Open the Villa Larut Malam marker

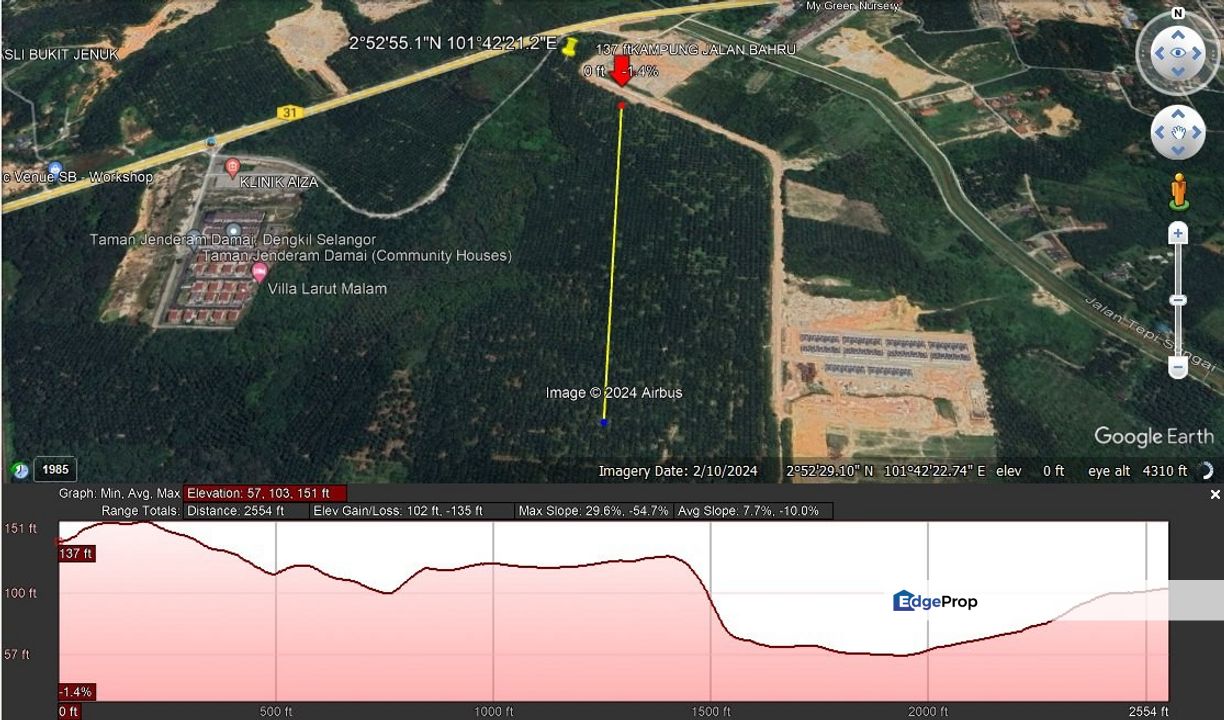click(x=260, y=272)
